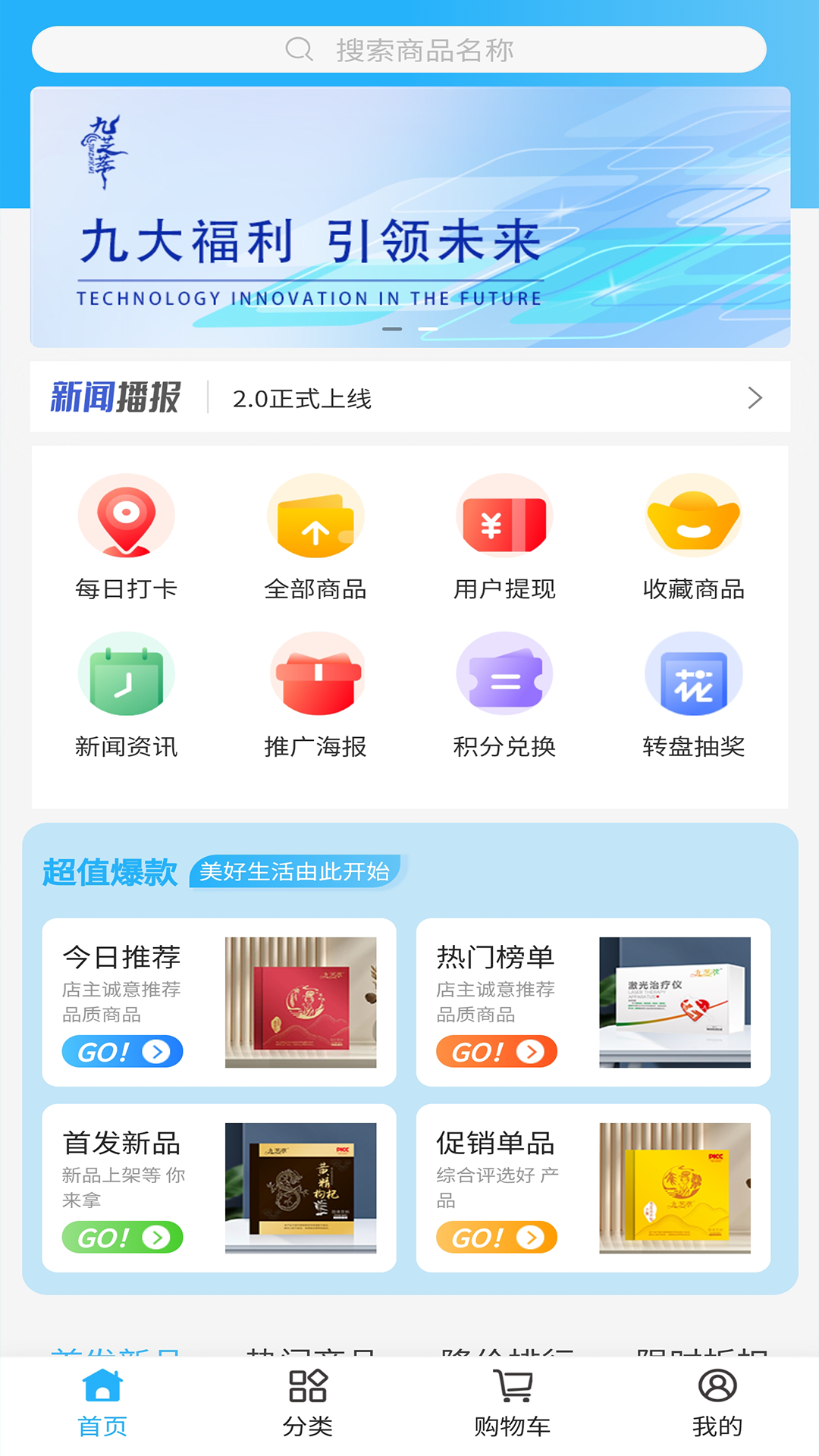819x1456 pixels.
Task: Switch to the 分类 tab
Action: pyautogui.click(x=307, y=1404)
